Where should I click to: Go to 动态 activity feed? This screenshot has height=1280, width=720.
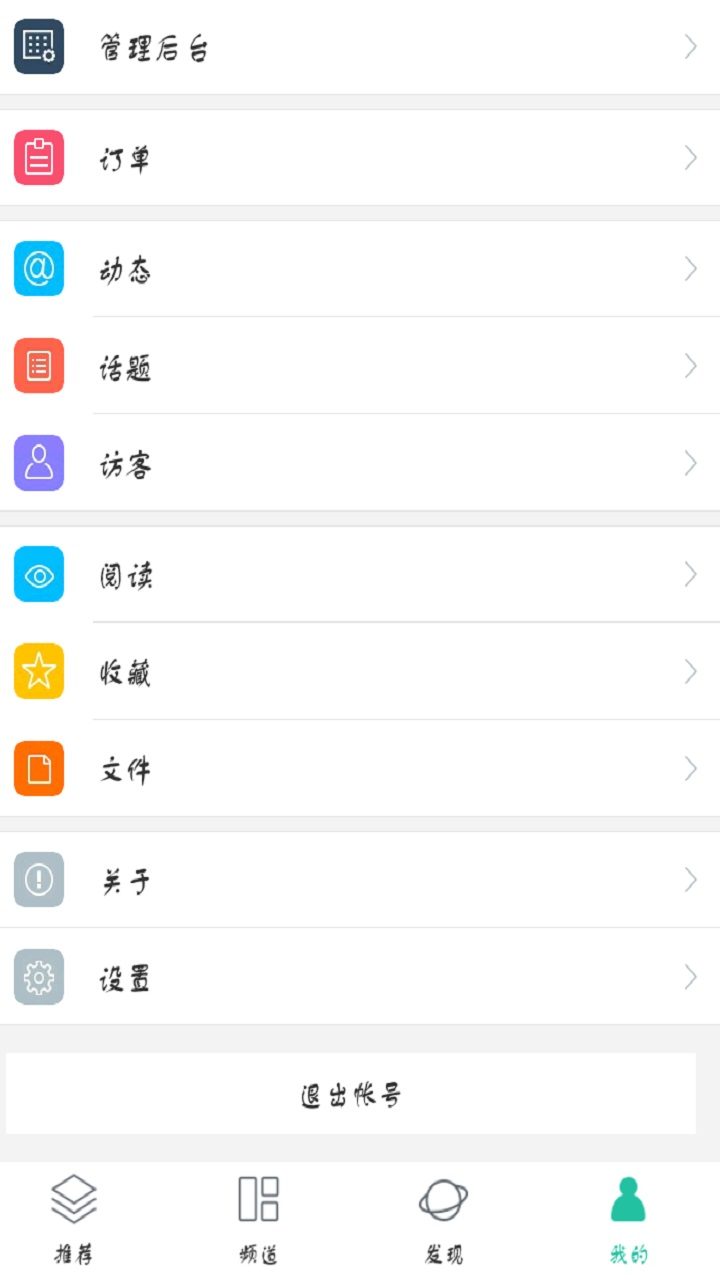click(x=360, y=269)
